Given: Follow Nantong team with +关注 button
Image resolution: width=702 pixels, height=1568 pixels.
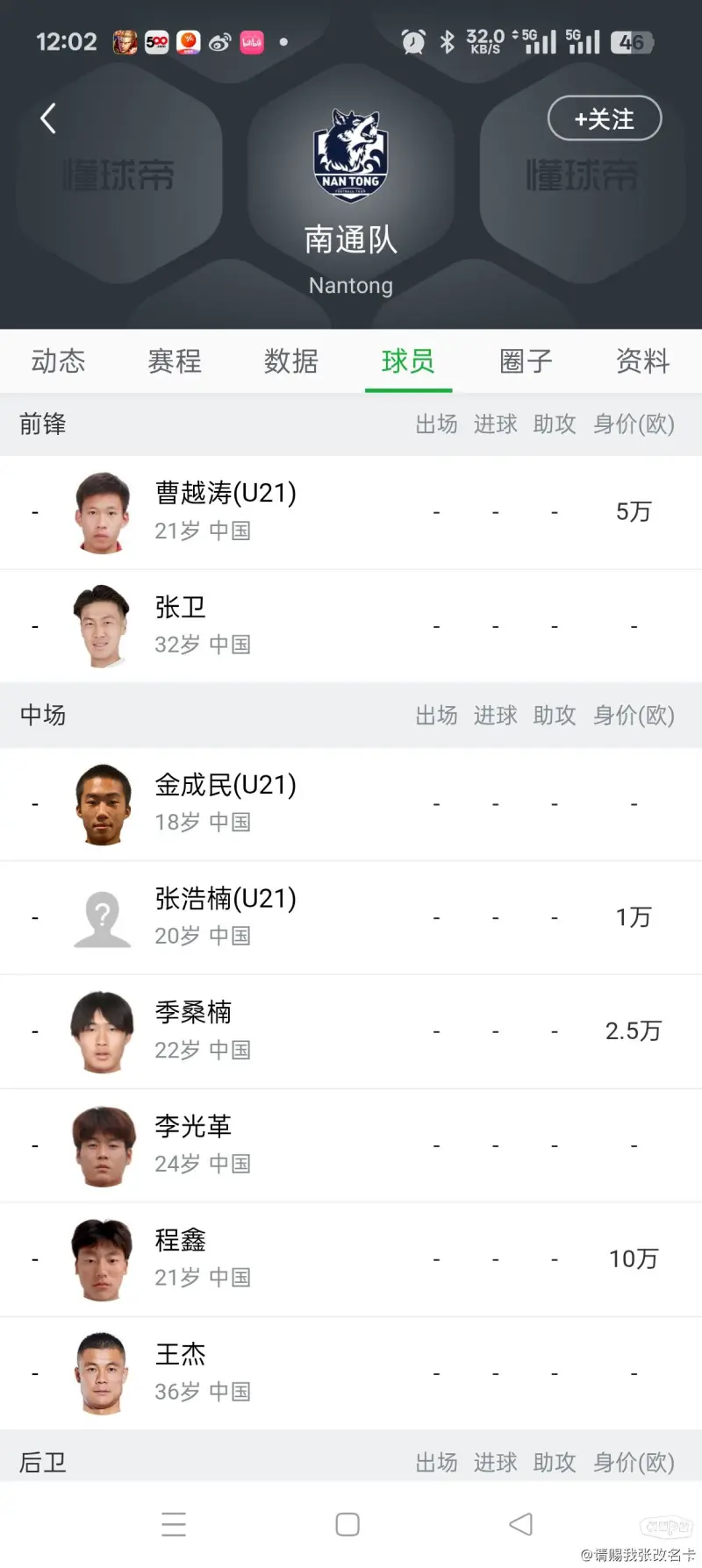Looking at the screenshot, I should coord(605,118).
